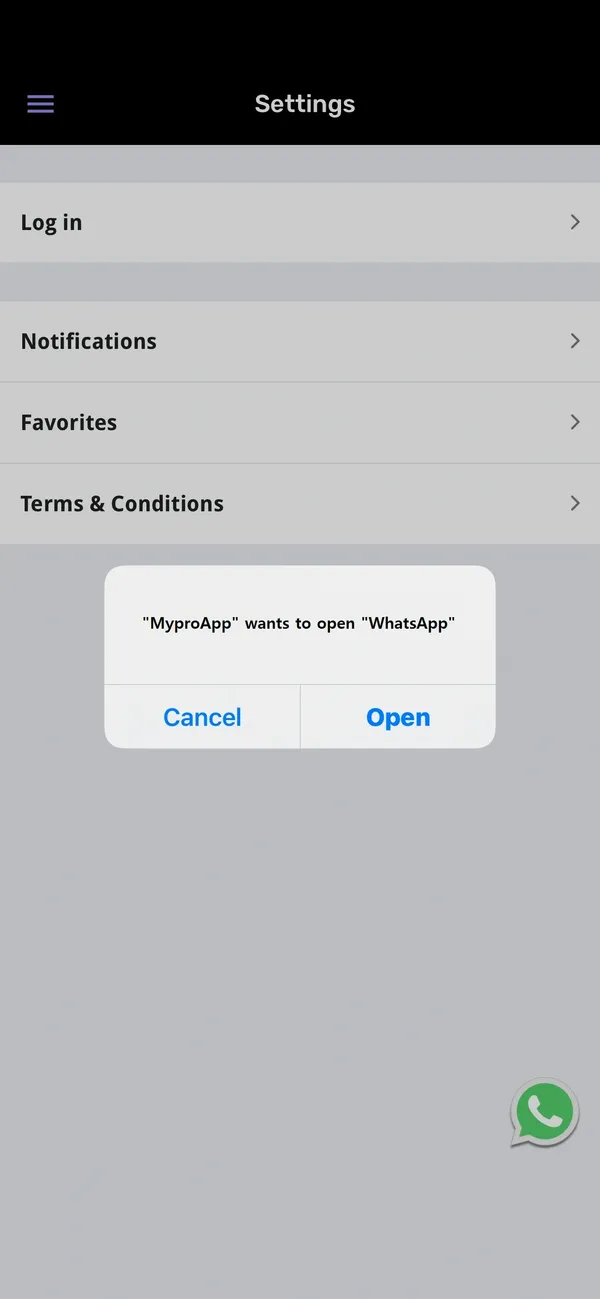Tap the floating WhatsApp chat button
The height and width of the screenshot is (1299, 600).
(545, 1112)
